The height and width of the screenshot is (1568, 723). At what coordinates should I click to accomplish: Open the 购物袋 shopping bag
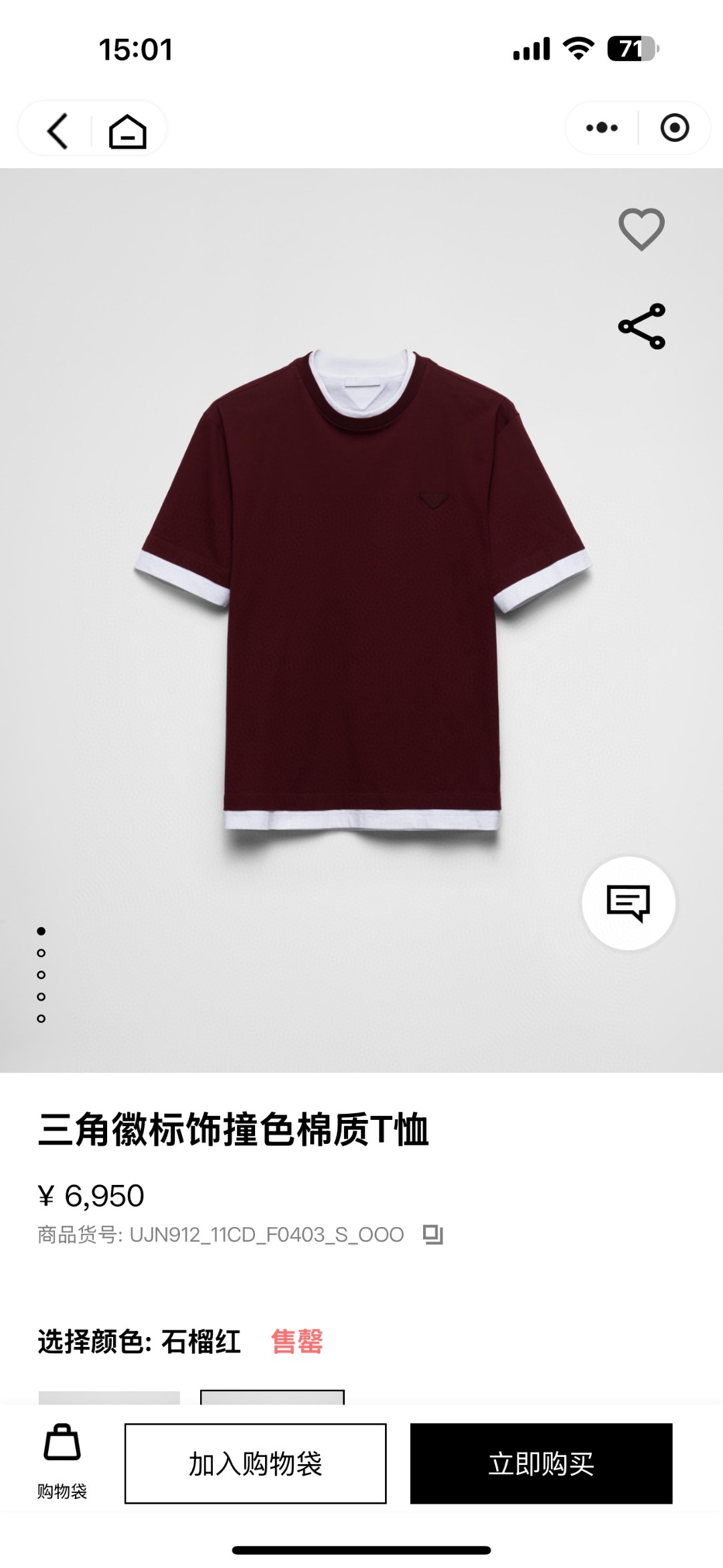62,1462
